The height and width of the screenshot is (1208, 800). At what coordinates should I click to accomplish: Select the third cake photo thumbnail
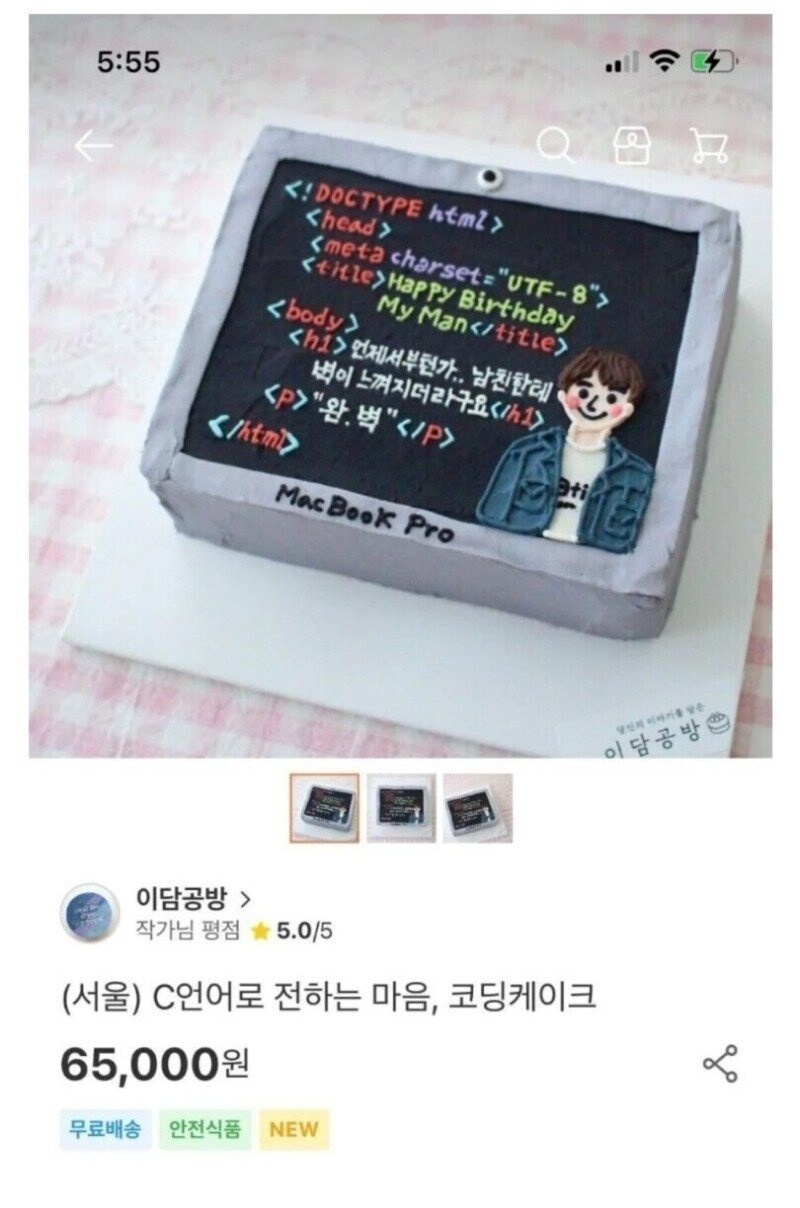[x=478, y=806]
